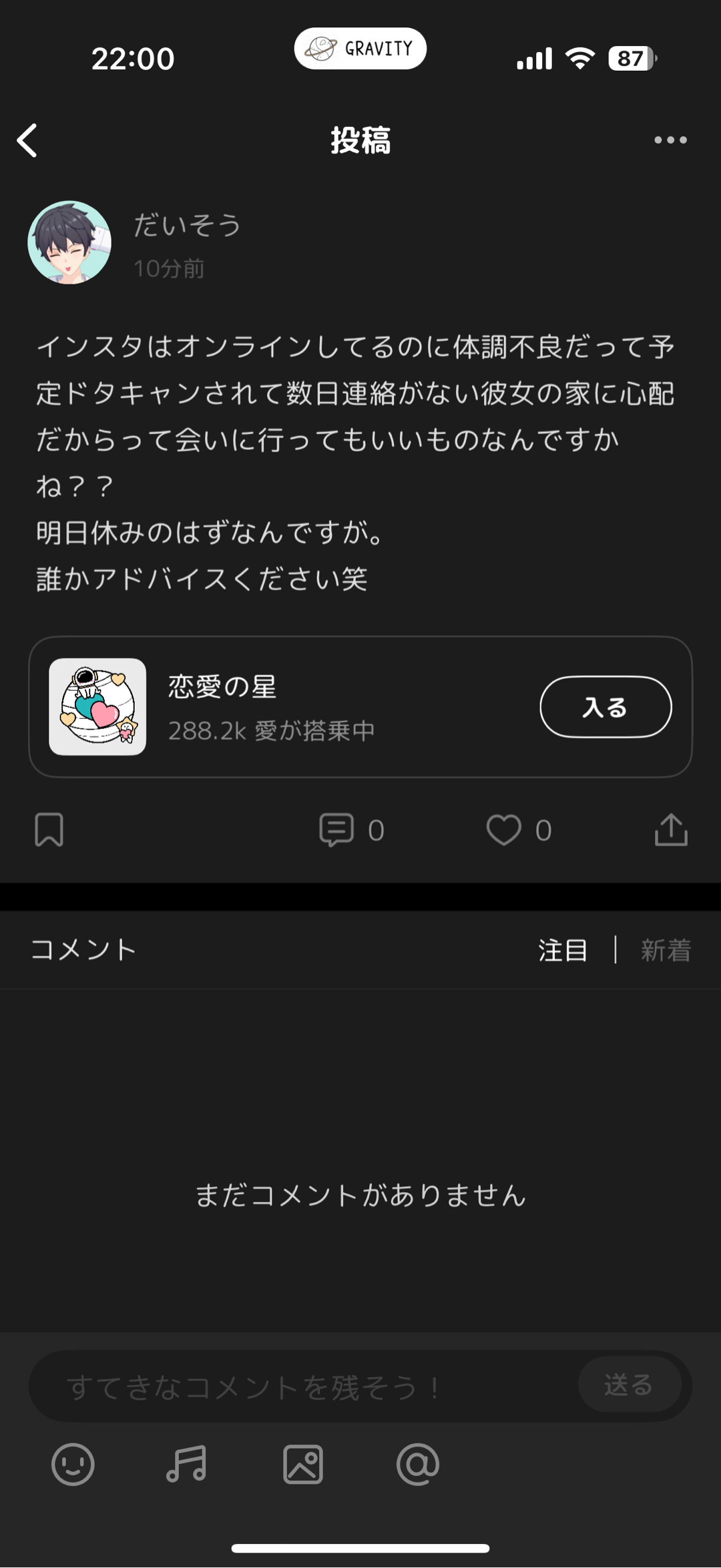Enter the 恋愛の星 planet with 入る button
Viewport: 721px width, 1568px height.
tap(605, 708)
